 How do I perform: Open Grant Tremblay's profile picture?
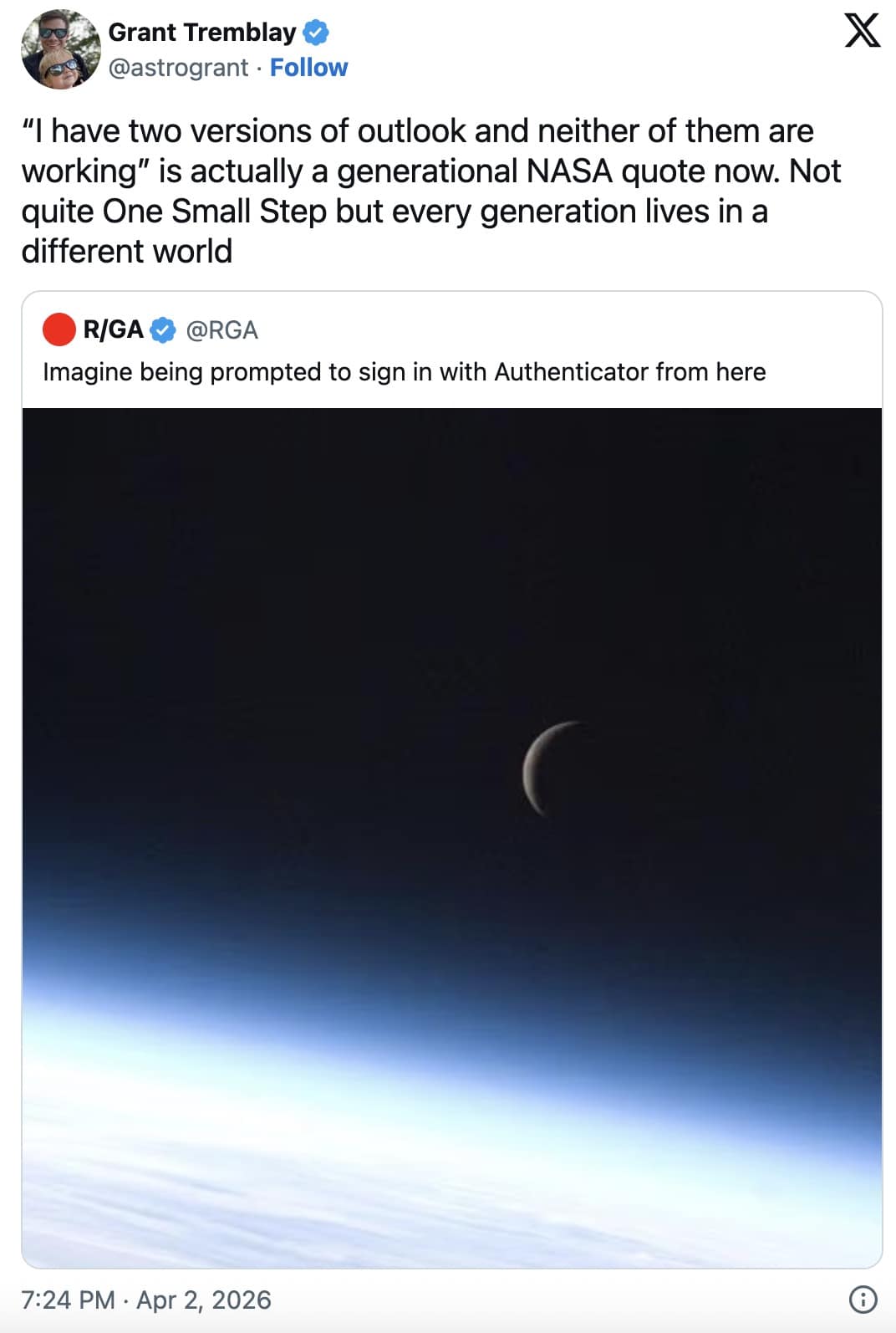60,49
